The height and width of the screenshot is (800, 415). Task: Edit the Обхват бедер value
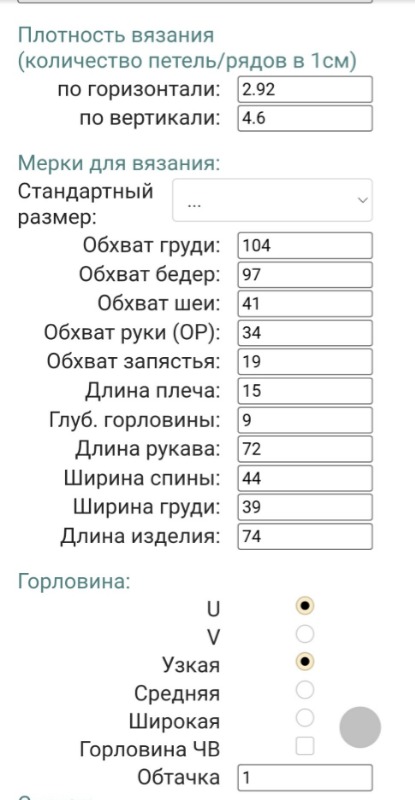click(305, 275)
